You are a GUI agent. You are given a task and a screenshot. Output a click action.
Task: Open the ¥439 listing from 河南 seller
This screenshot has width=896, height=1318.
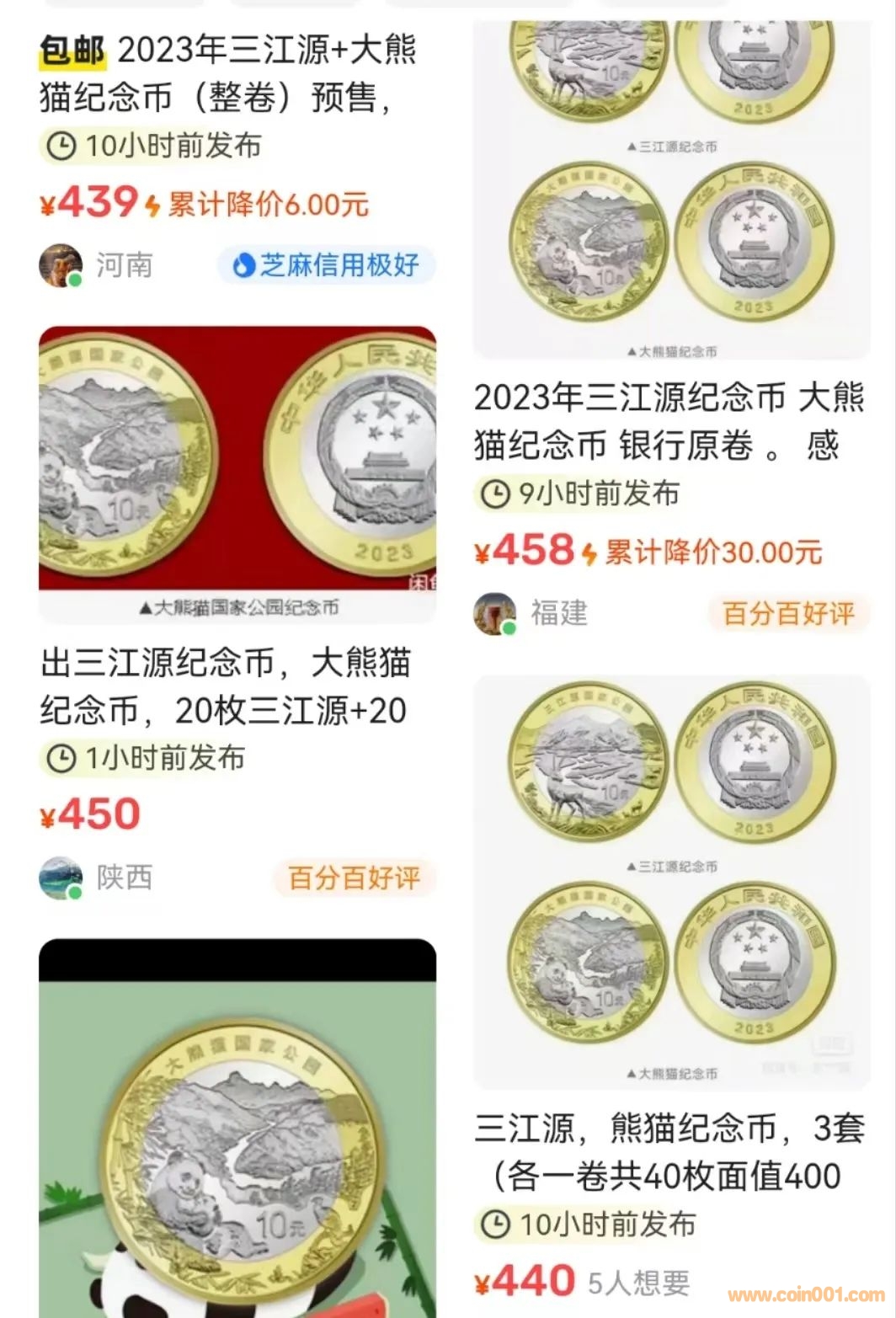[227, 74]
